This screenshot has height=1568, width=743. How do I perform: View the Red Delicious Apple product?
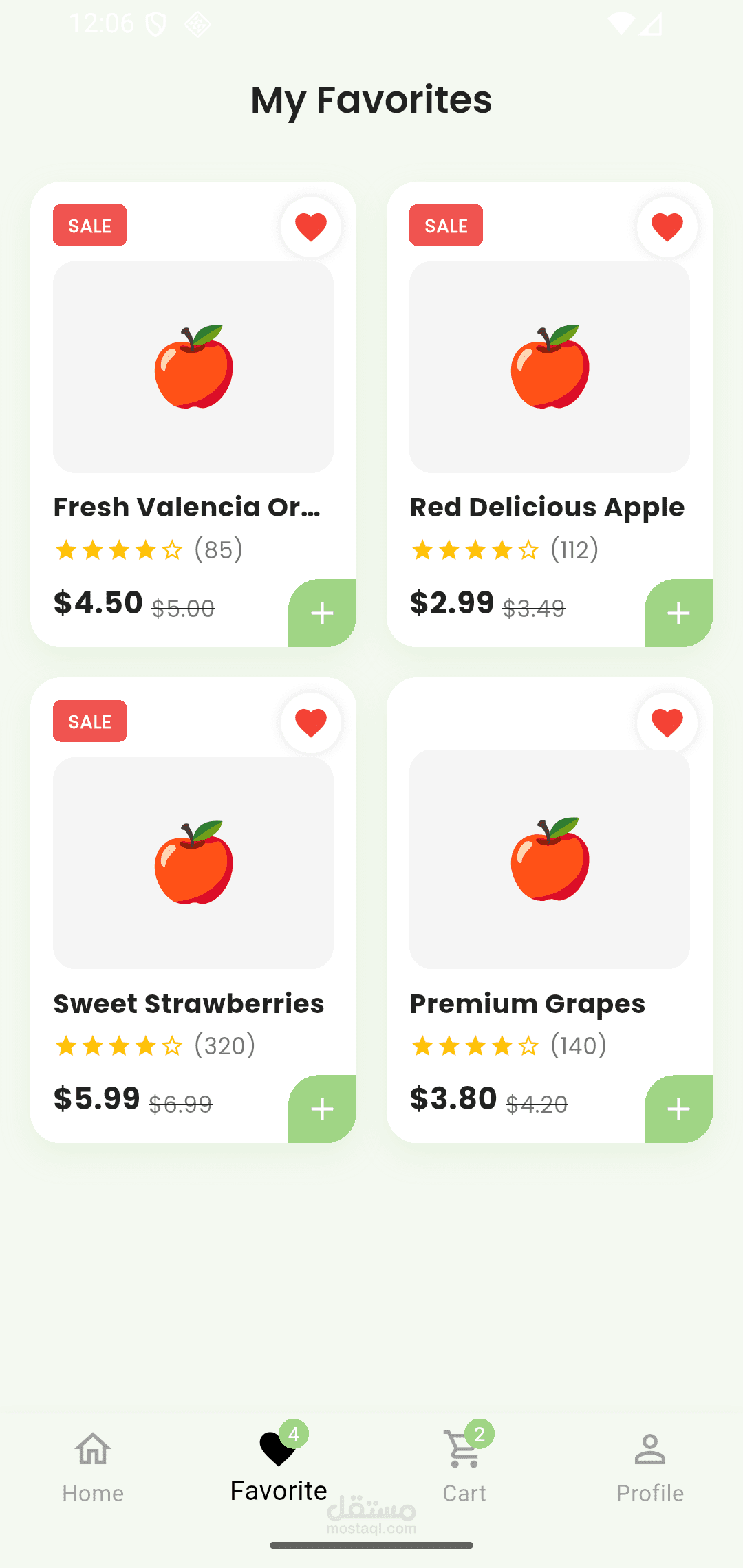(x=550, y=367)
